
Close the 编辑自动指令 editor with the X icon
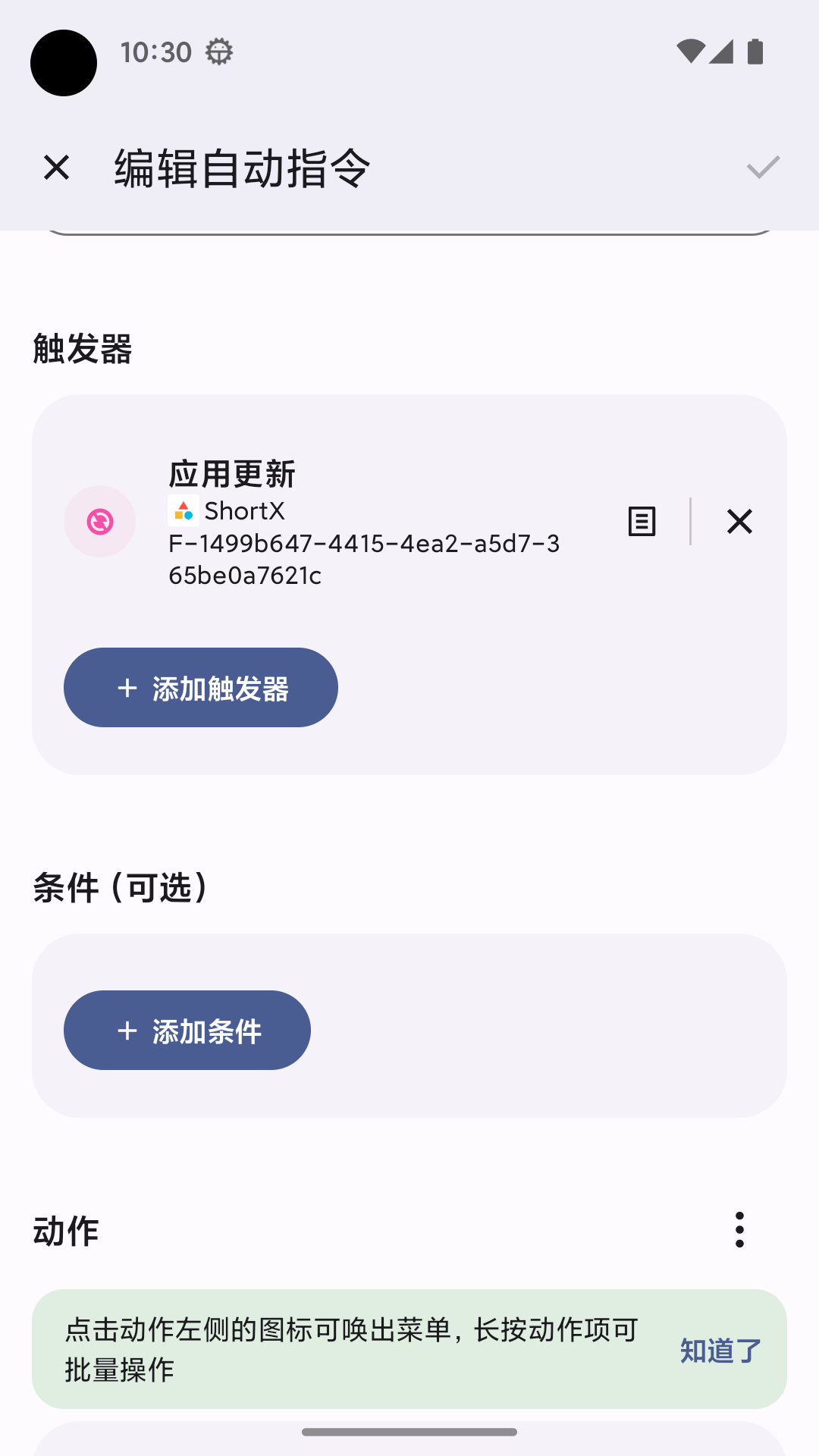pyautogui.click(x=55, y=167)
